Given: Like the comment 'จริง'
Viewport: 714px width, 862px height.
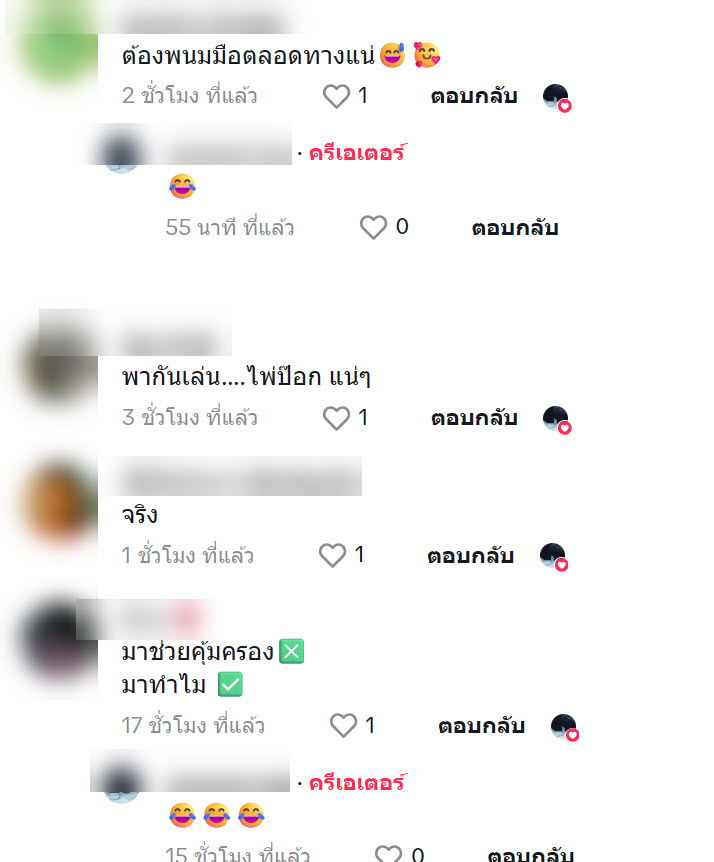Looking at the screenshot, I should 333,555.
